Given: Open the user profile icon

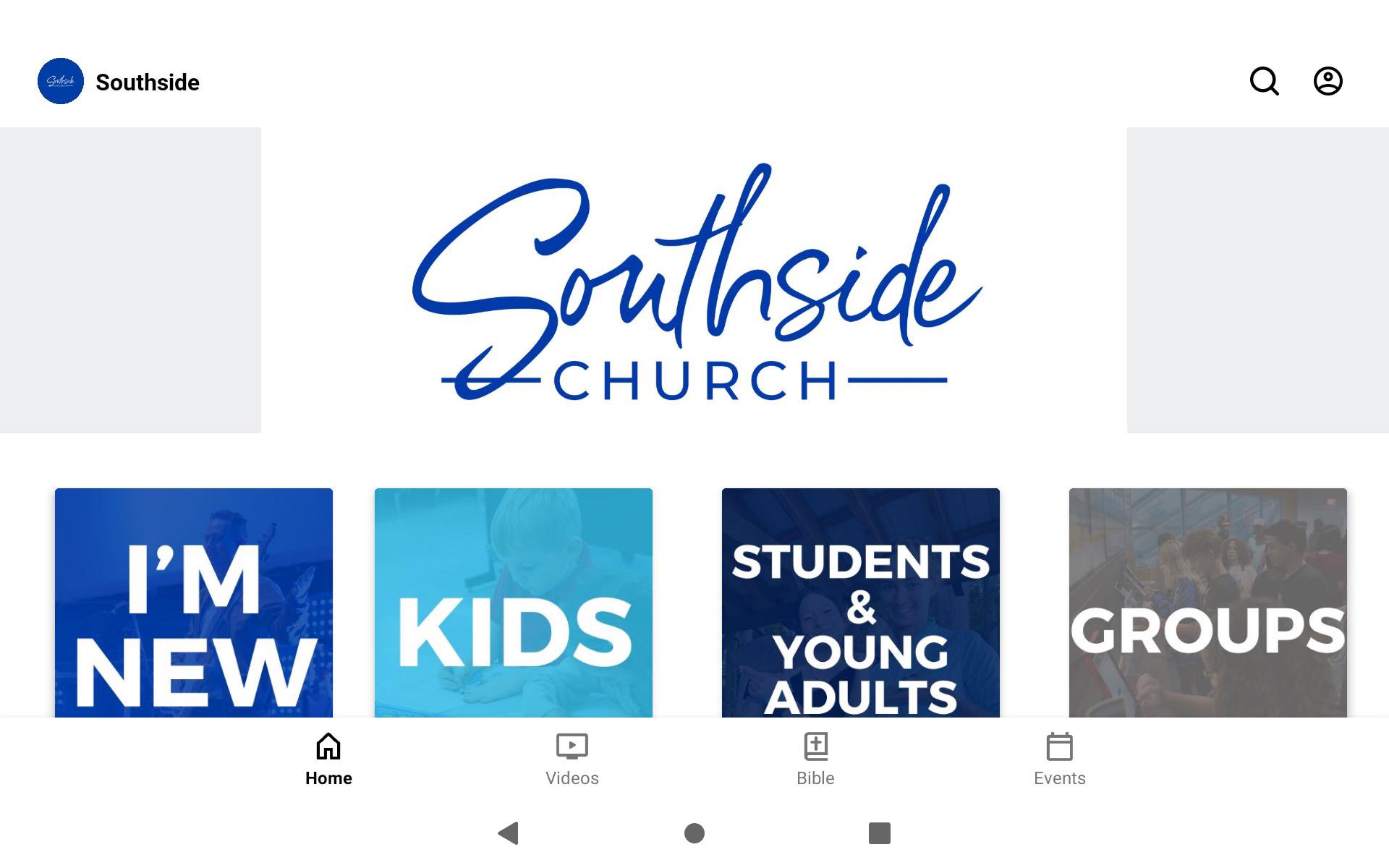Looking at the screenshot, I should click(1328, 81).
